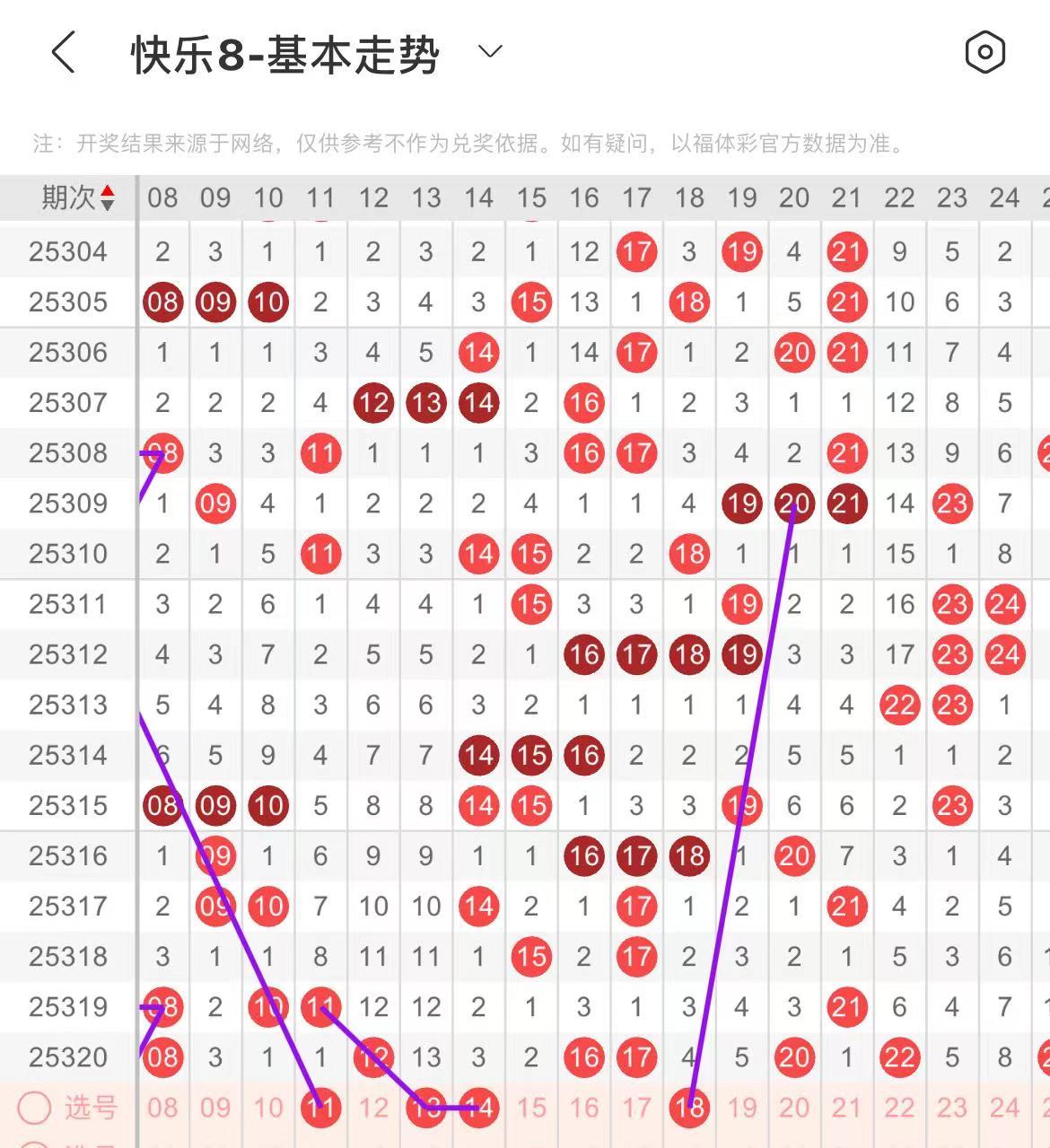This screenshot has width=1050, height=1148.
Task: Select number 22 in the 选号 row
Action: point(899,1108)
